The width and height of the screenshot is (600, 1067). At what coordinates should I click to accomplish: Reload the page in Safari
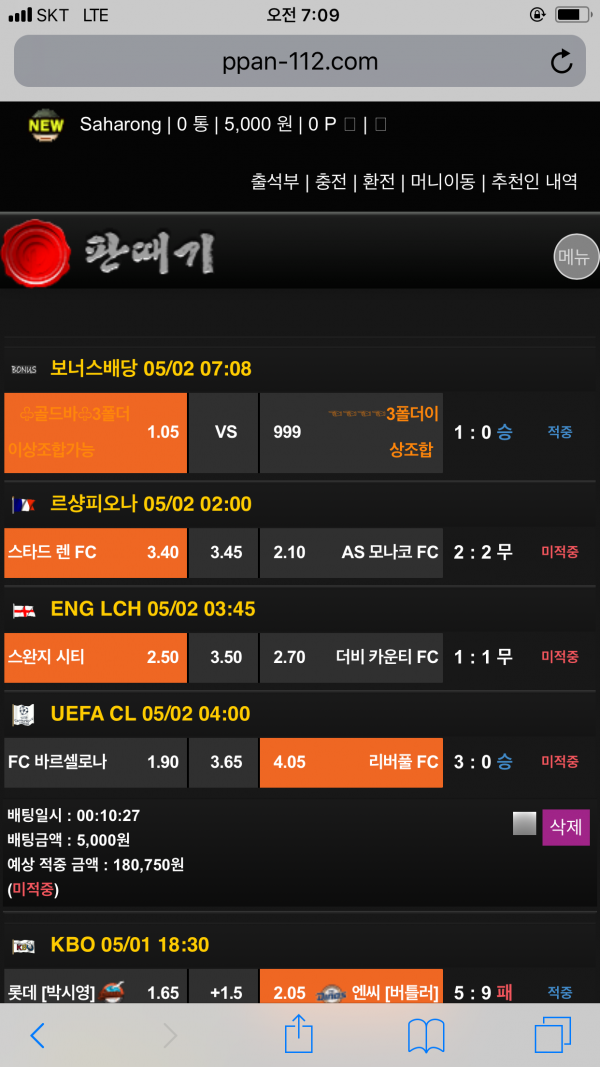562,62
